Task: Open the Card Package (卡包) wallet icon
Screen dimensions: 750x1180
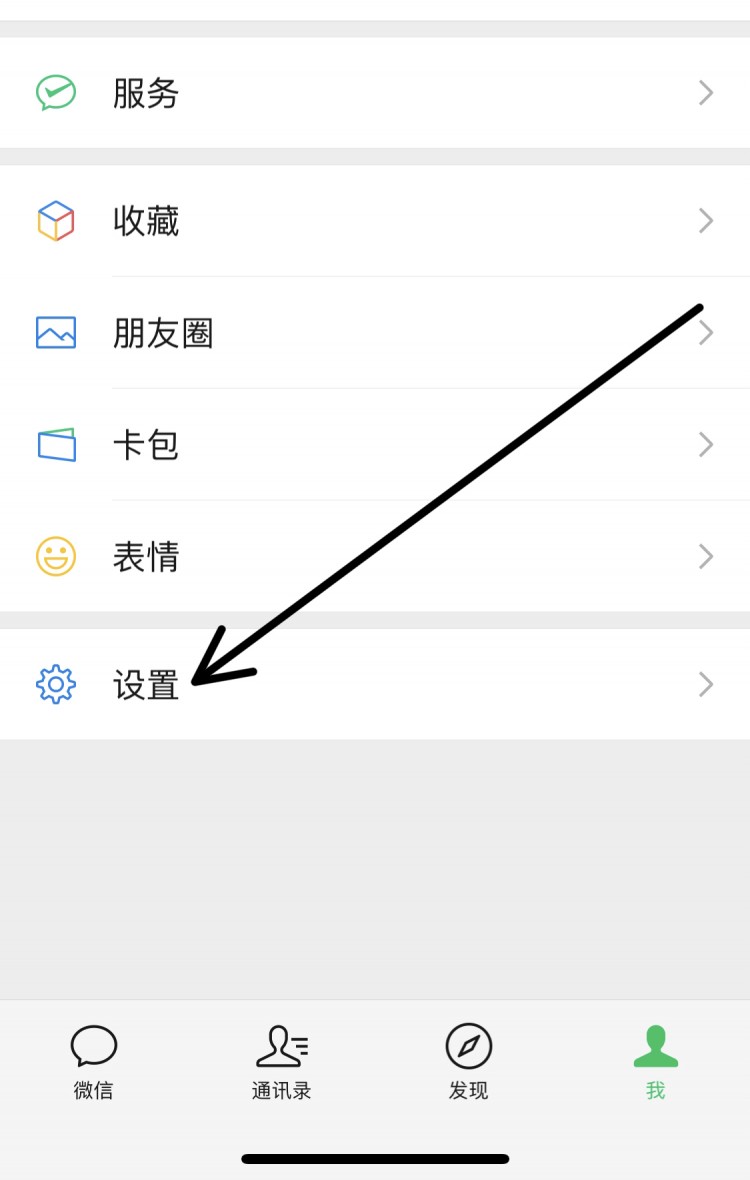Action: pyautogui.click(x=57, y=445)
